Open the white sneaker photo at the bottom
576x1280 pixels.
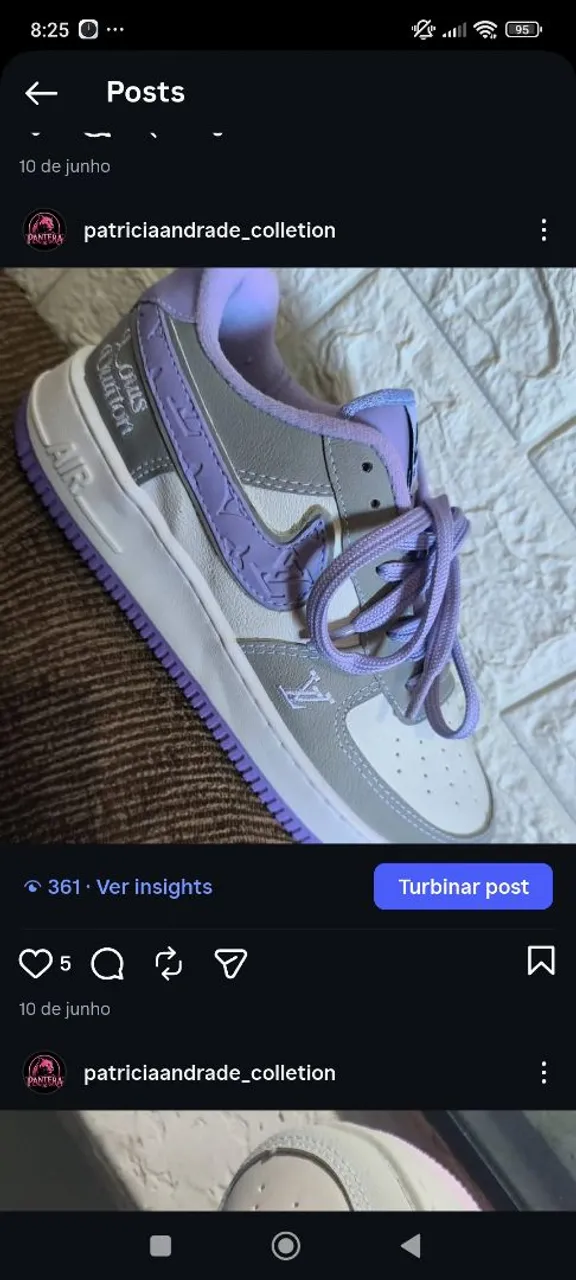pos(288,1161)
